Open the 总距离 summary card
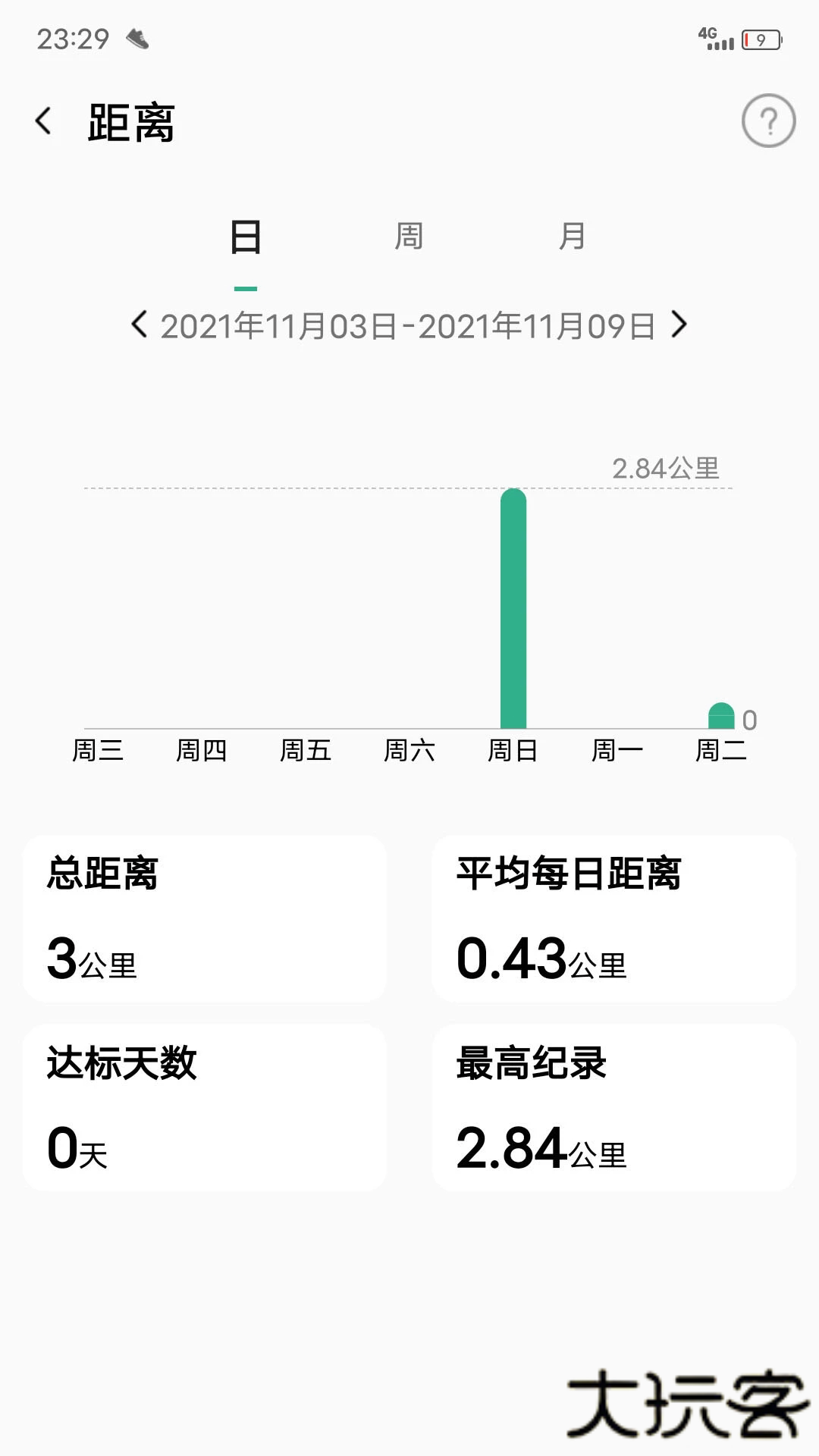 [x=205, y=918]
